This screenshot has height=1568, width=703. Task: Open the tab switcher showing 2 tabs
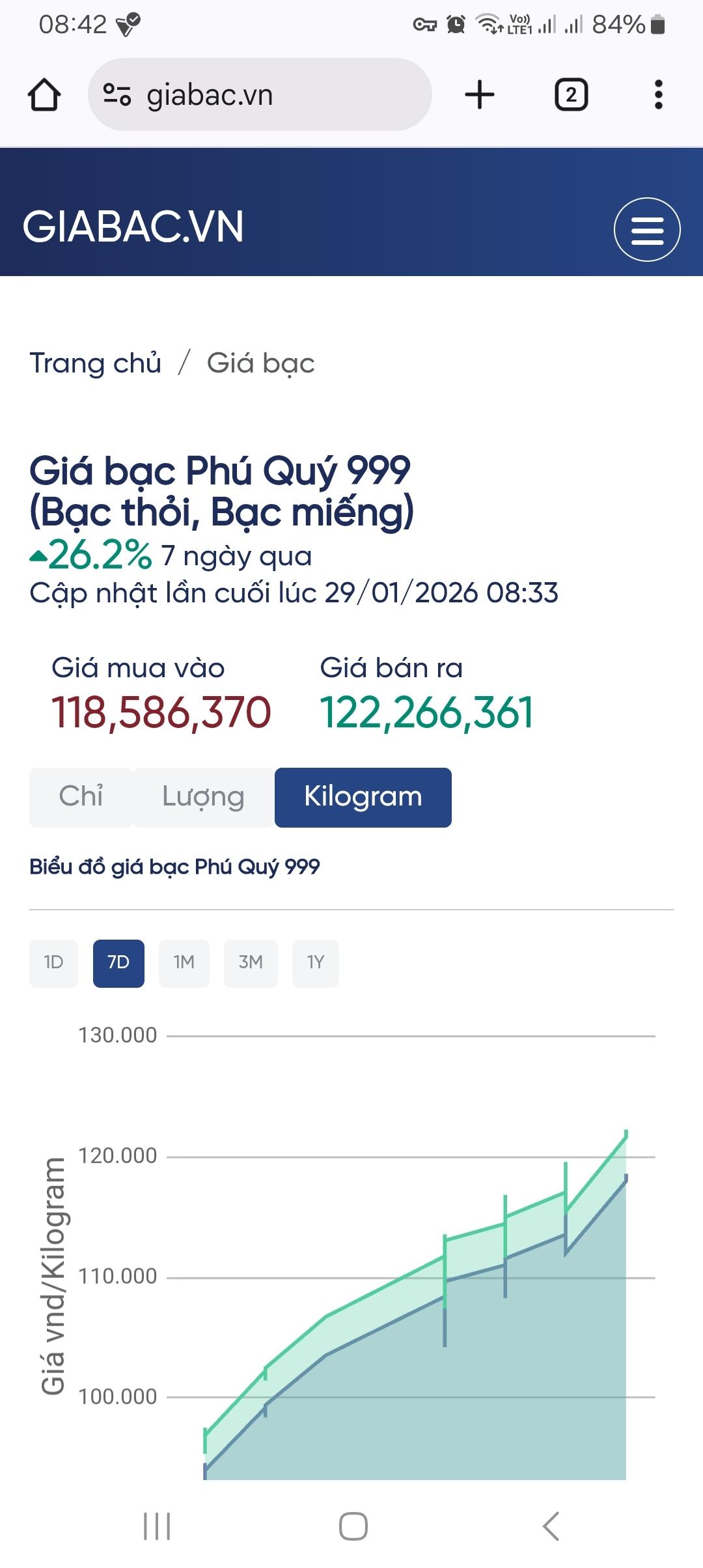tap(571, 95)
